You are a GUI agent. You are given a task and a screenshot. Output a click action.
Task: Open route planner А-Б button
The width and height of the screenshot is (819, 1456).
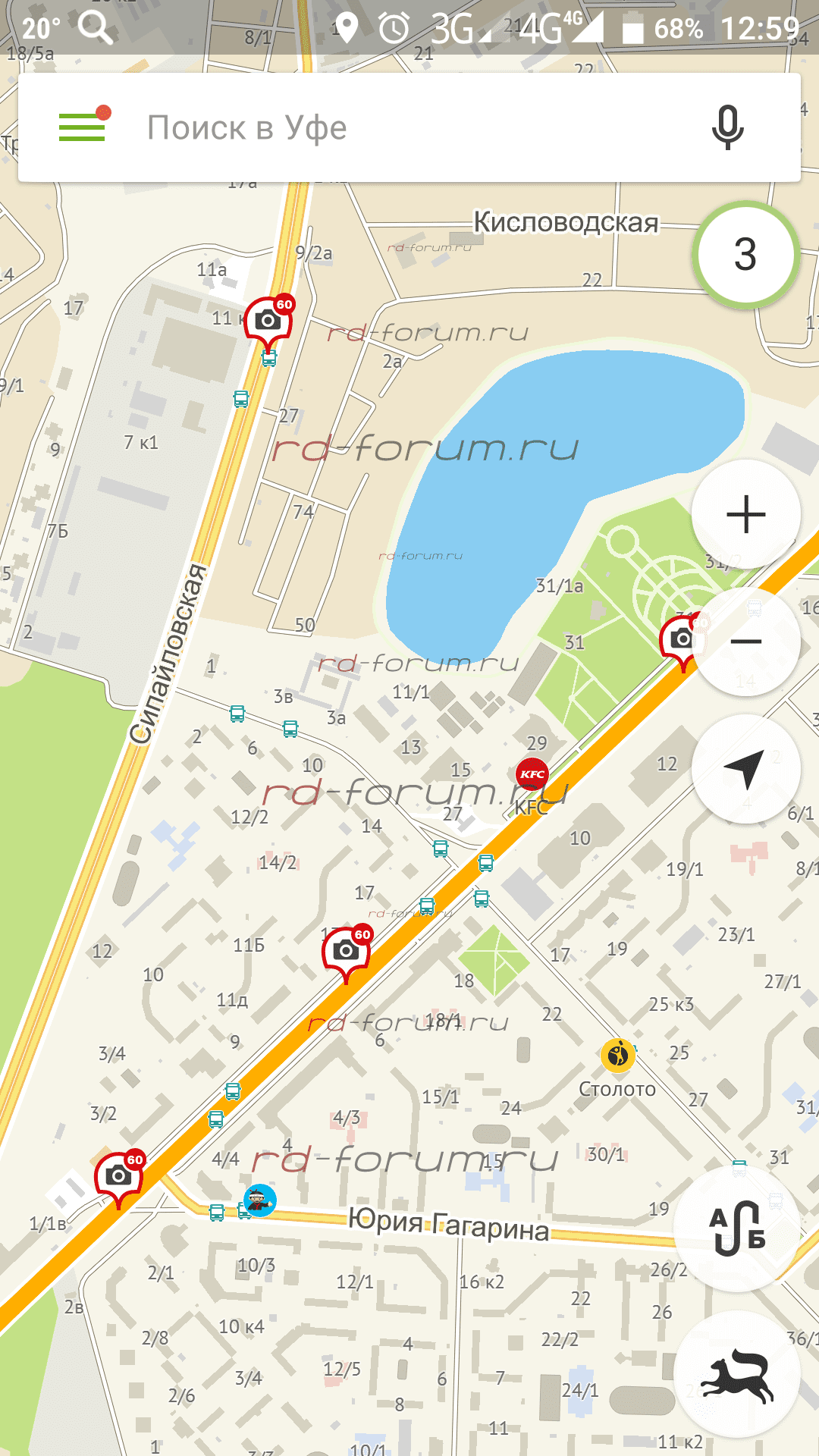point(735,1228)
